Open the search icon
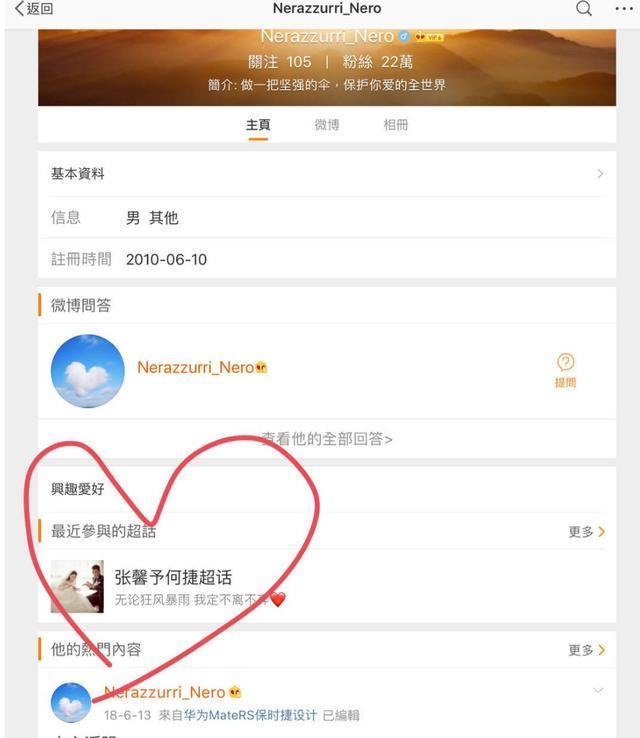 tap(584, 9)
